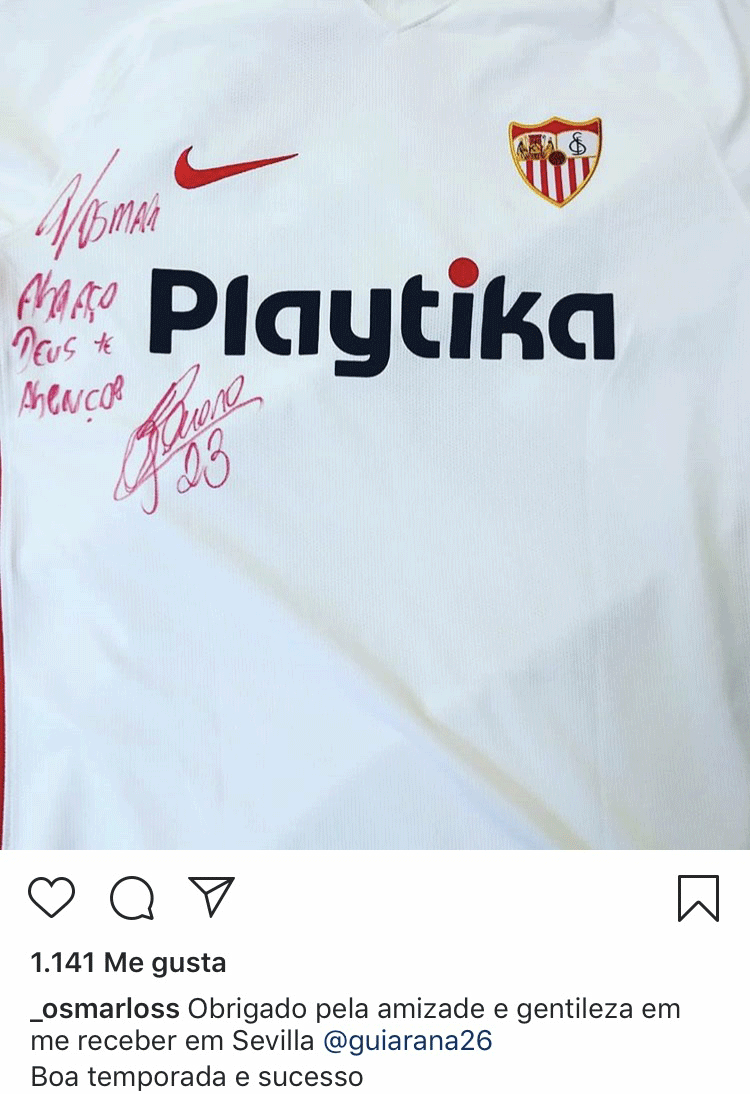
Task: Open the _osmarloss profile from the caption
Action: [105, 1009]
